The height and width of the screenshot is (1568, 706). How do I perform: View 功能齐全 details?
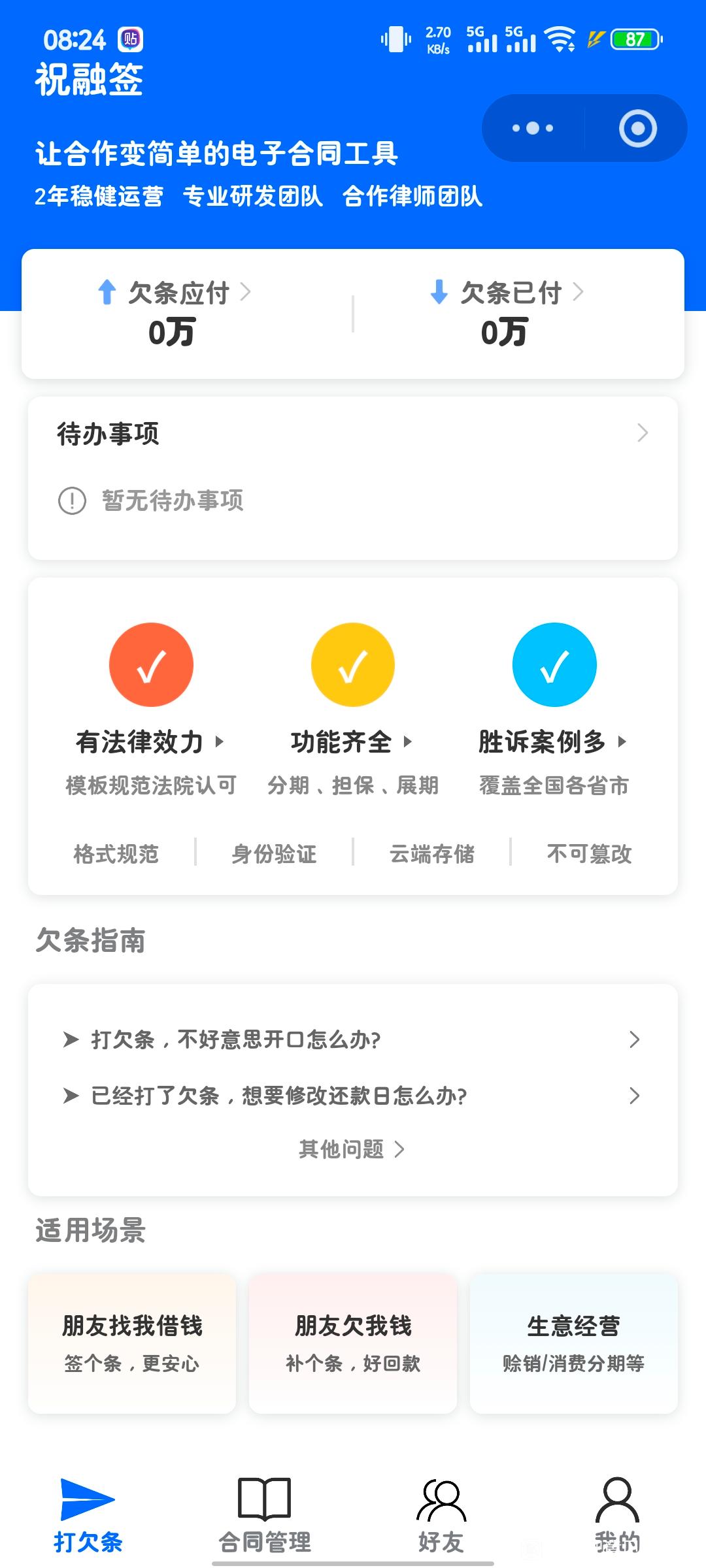[352, 742]
